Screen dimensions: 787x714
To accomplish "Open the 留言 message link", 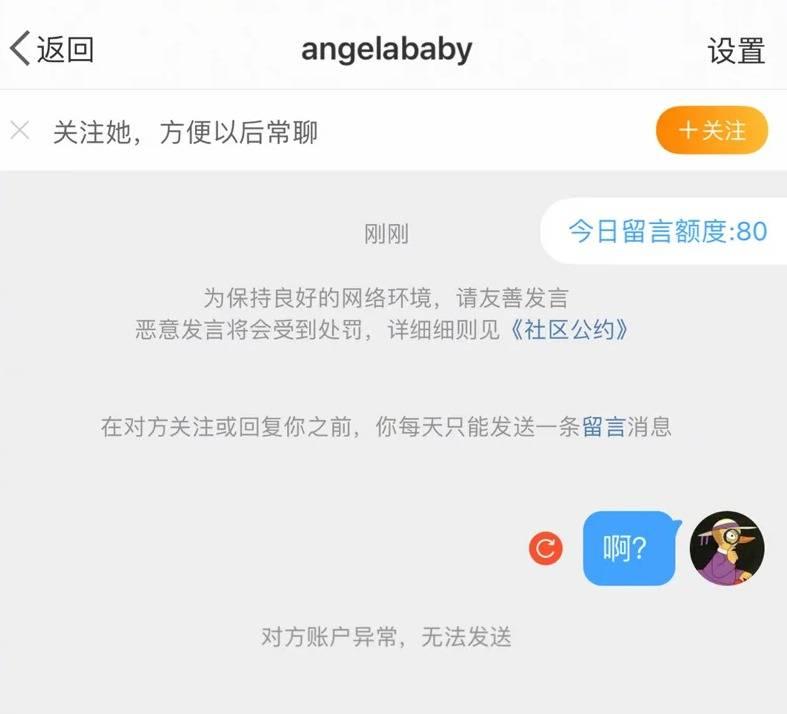I will [603, 427].
